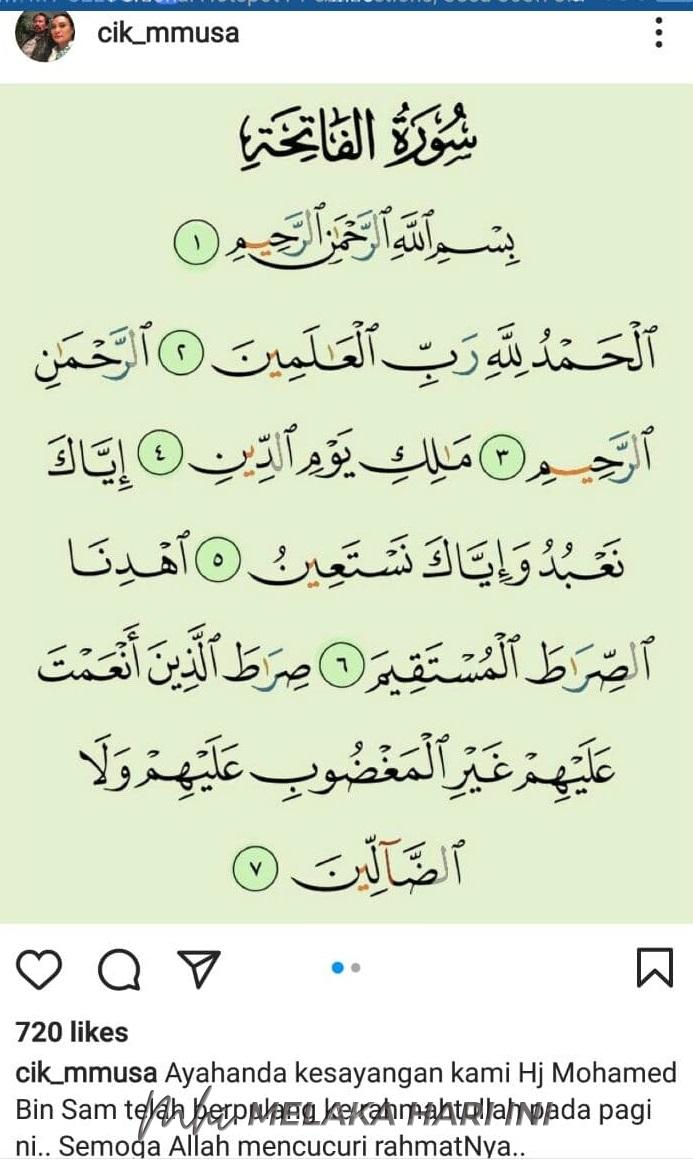This screenshot has width=693, height=1173.
Task: Open the post's three-dot overflow menu
Action: (x=658, y=34)
